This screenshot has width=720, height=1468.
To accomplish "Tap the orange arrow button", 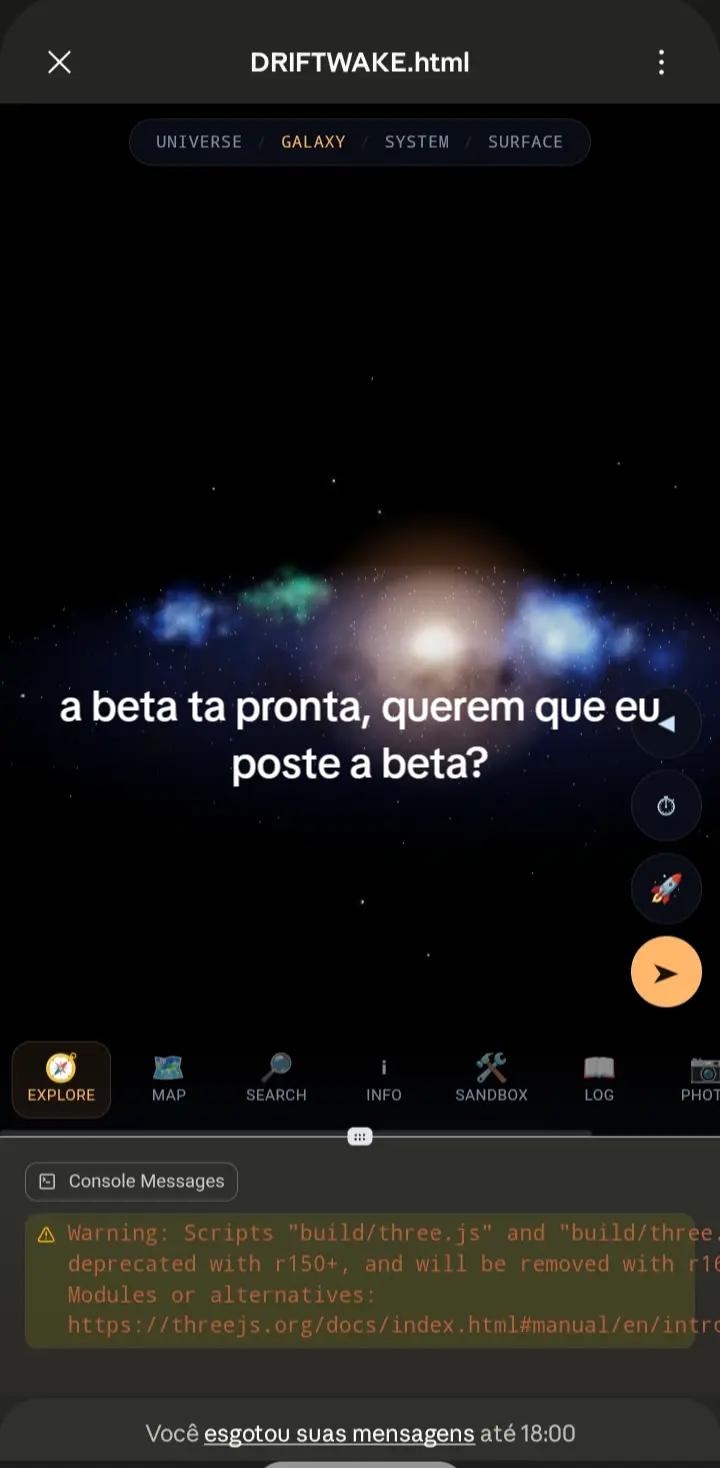I will pos(666,972).
